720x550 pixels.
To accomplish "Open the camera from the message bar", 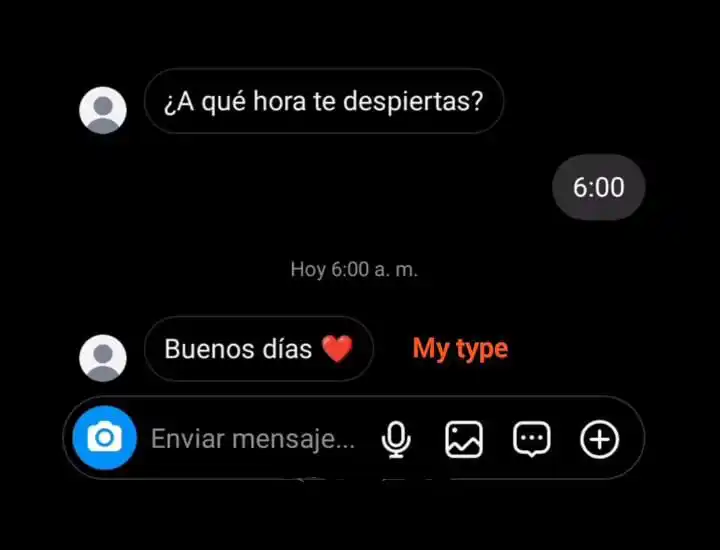I will point(104,438).
